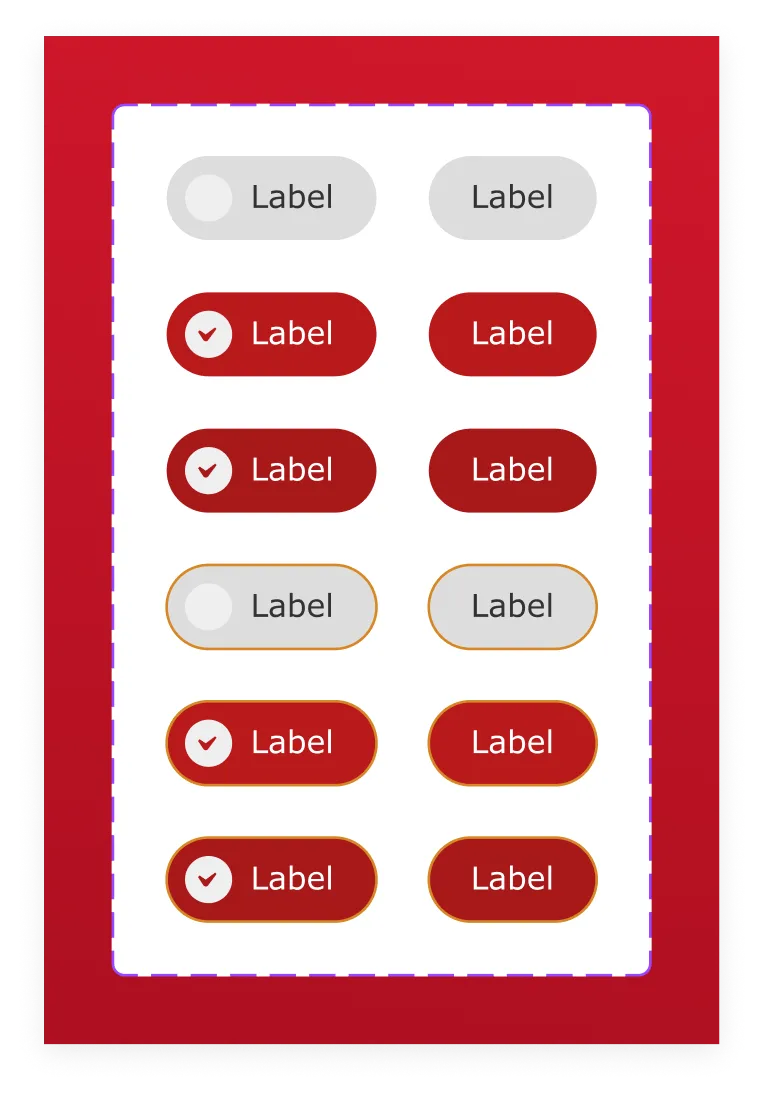Toggle the gold-bordered gray Label switch
This screenshot has height=1097, width=764.
pos(271,606)
